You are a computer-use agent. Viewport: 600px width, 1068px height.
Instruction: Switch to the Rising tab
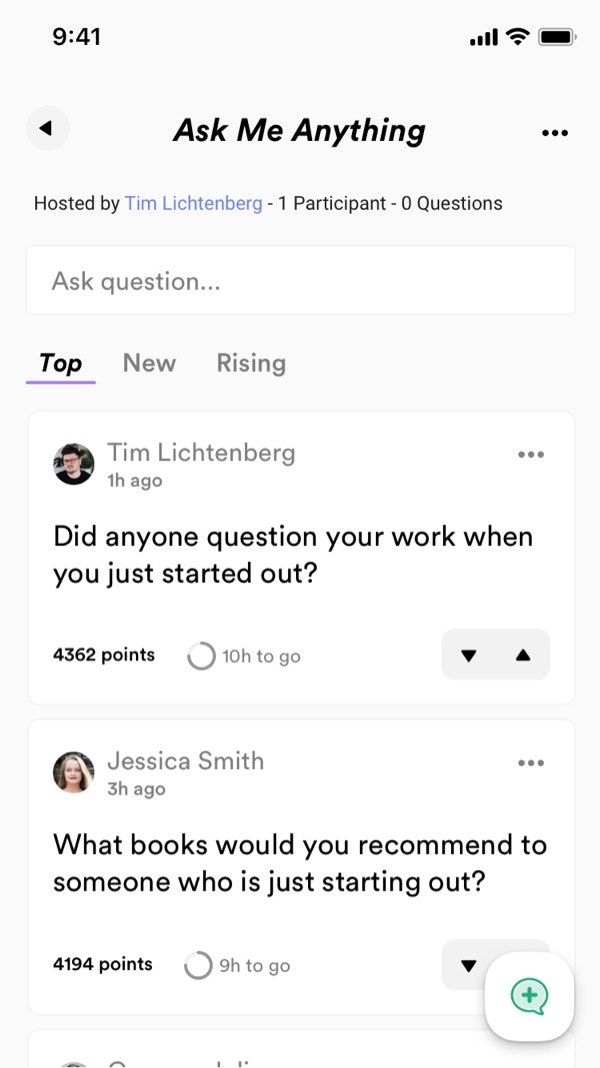click(251, 363)
